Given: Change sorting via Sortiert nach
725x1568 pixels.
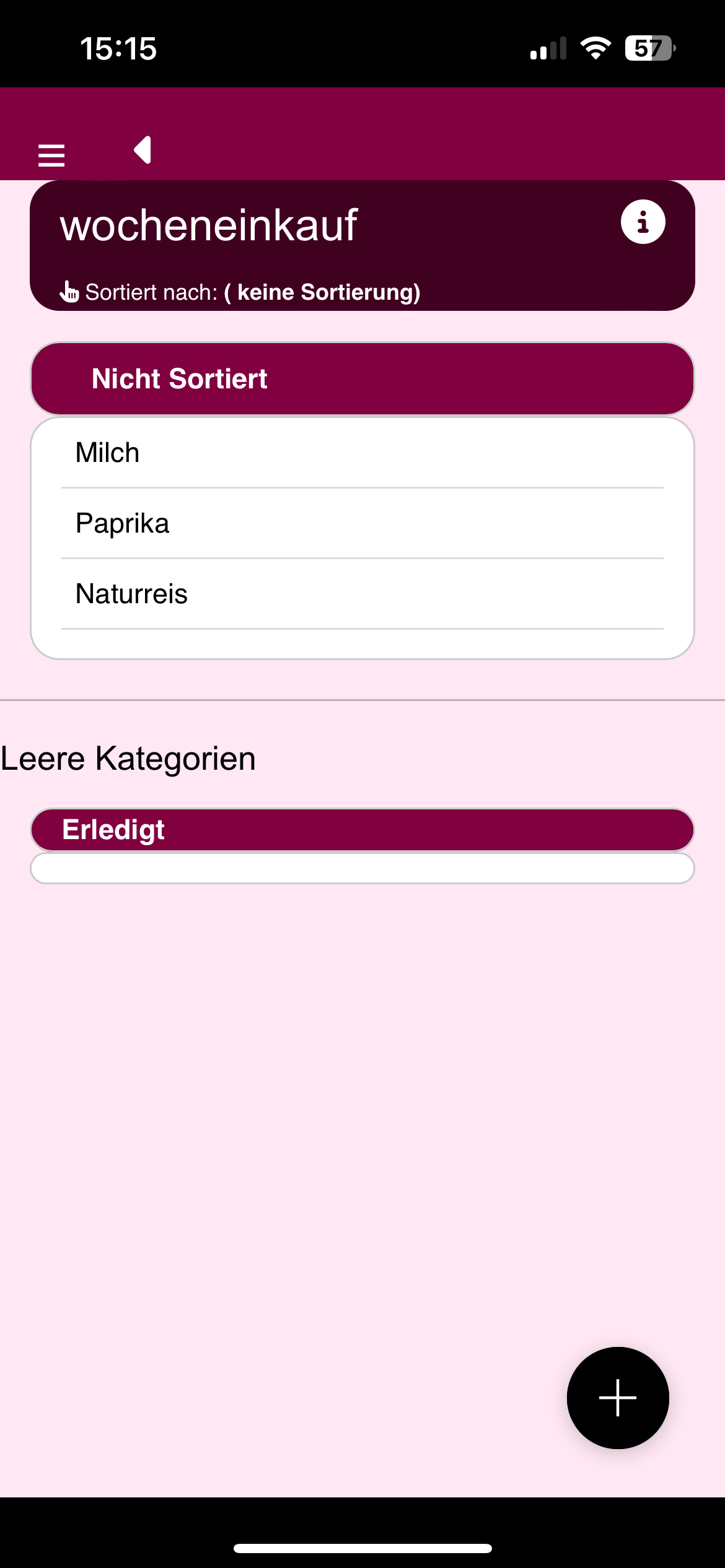Looking at the screenshot, I should tap(240, 292).
